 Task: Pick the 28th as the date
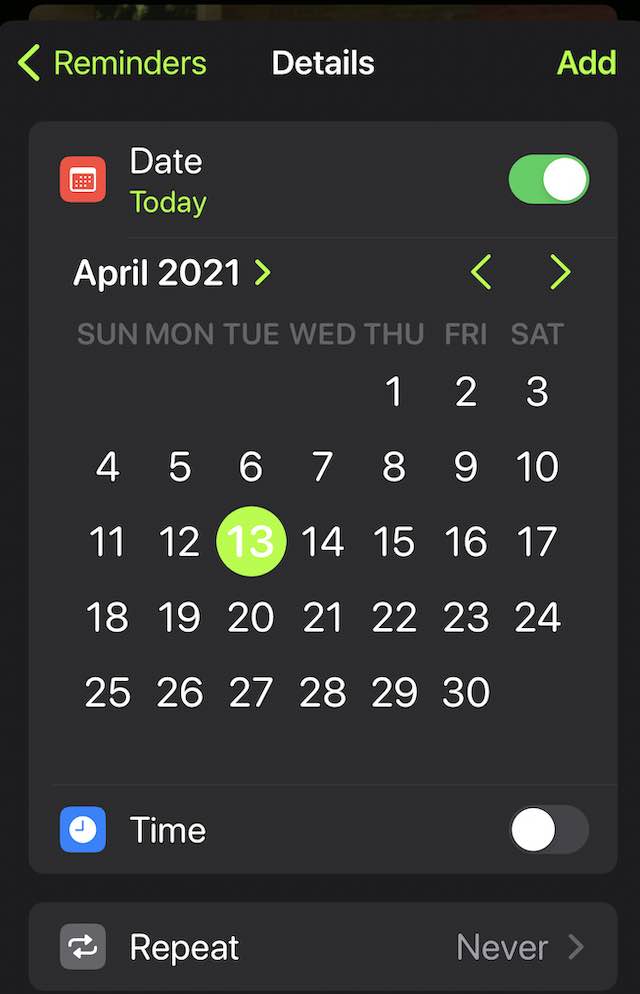323,693
